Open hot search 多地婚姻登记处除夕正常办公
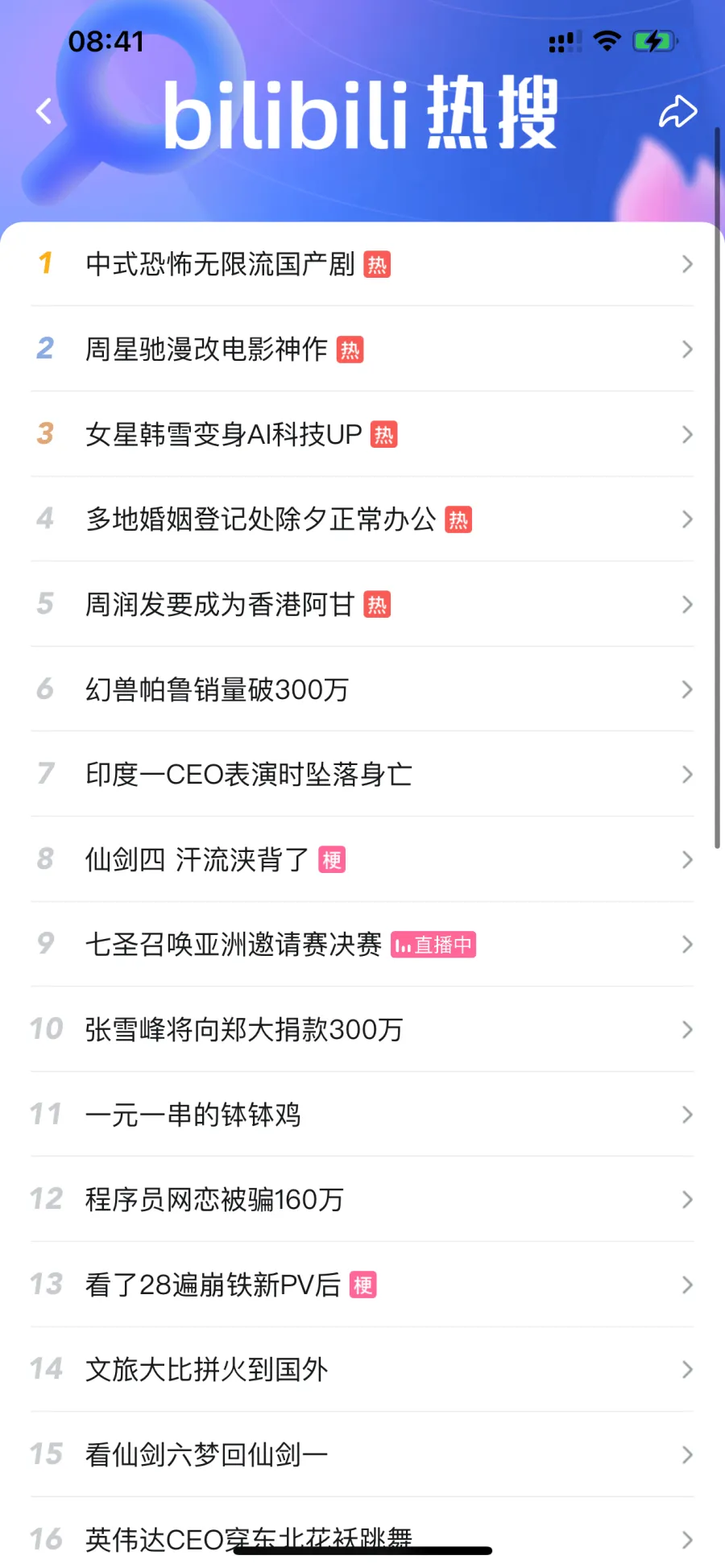725x1568 pixels. pyautogui.click(x=261, y=519)
